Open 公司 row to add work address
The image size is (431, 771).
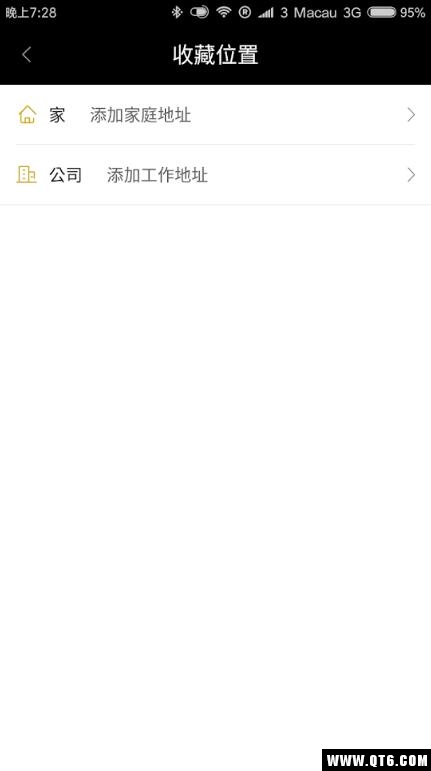point(215,175)
